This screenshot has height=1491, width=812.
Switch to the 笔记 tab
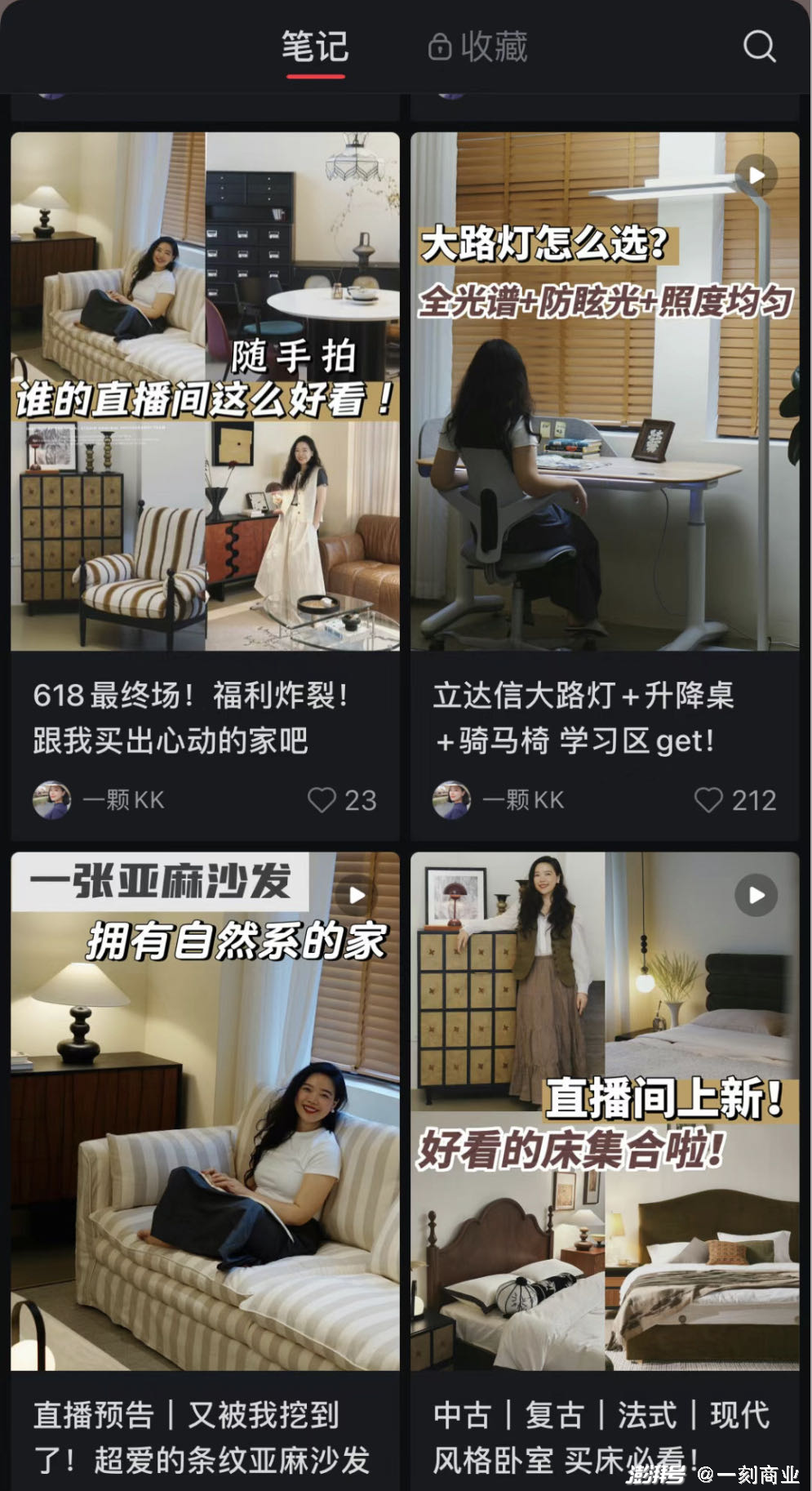pos(315,47)
